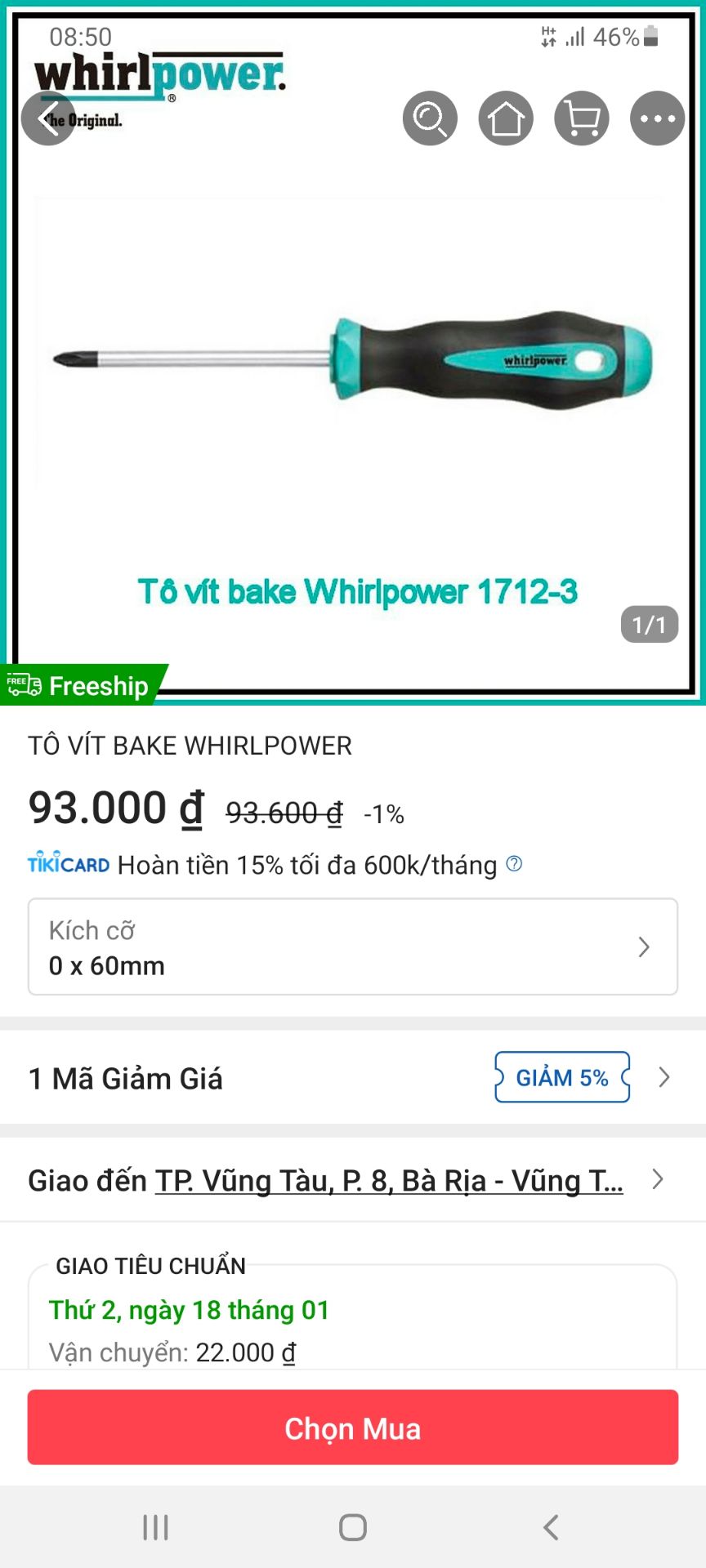Open TikiCard cashback info question mark
Screen dimensions: 706x1568
click(x=514, y=863)
